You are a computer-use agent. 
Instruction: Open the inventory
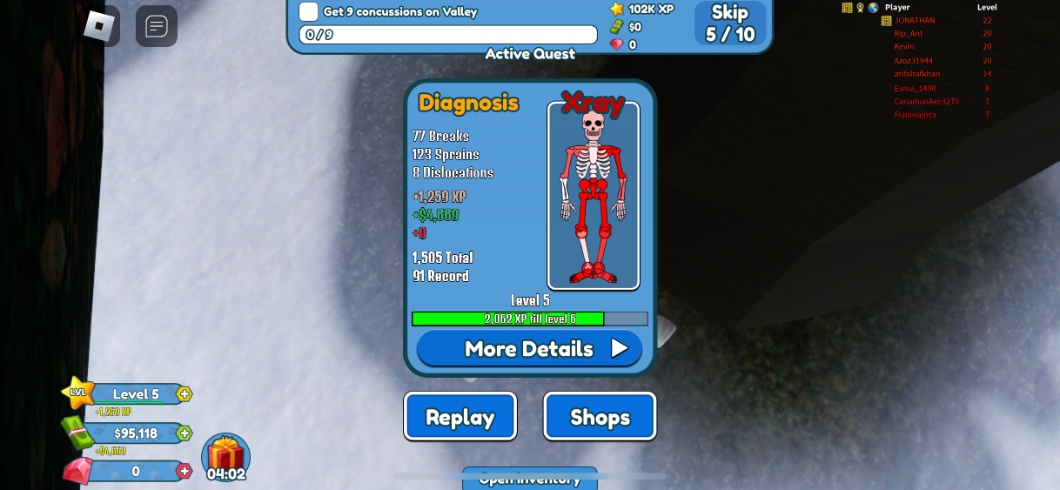coord(530,479)
